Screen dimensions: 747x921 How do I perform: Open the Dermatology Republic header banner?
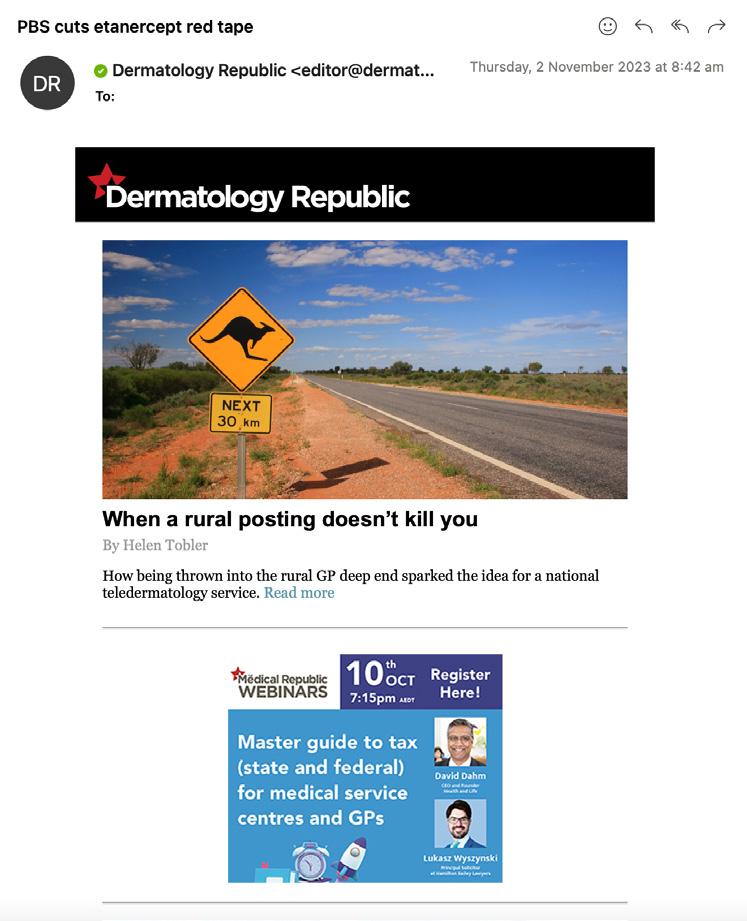[x=364, y=185]
